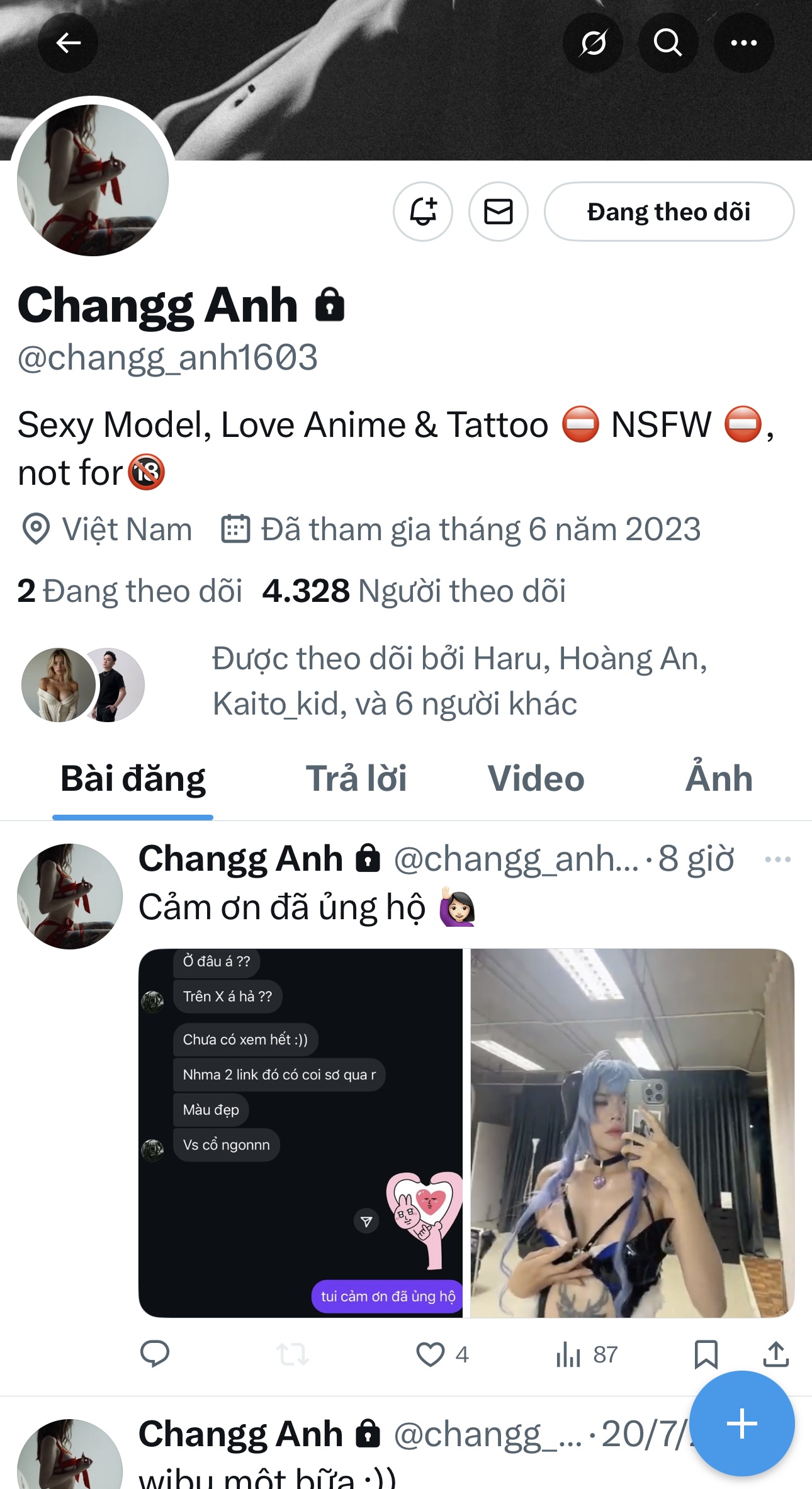Switch to the Trả lời tab

pyautogui.click(x=356, y=779)
